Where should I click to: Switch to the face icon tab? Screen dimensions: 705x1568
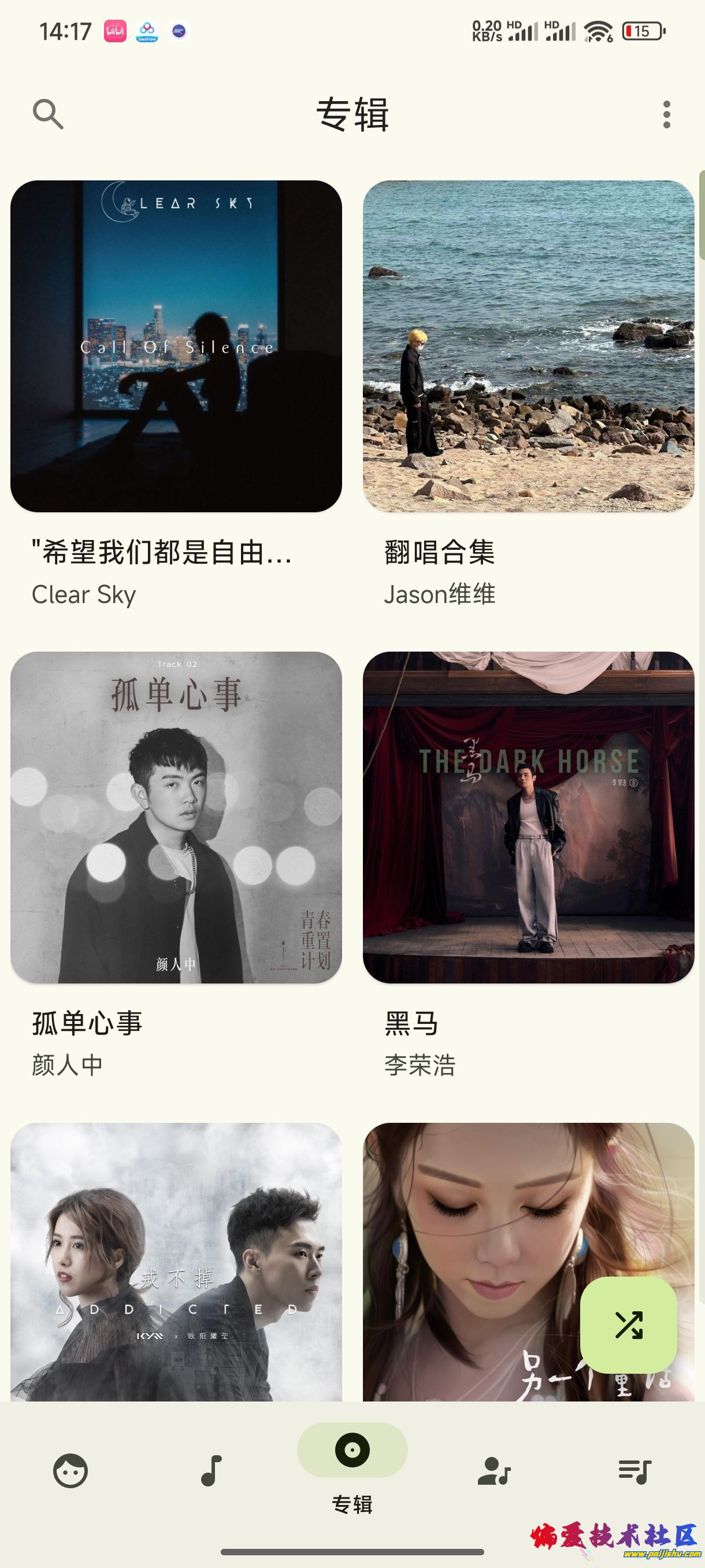point(70,1471)
